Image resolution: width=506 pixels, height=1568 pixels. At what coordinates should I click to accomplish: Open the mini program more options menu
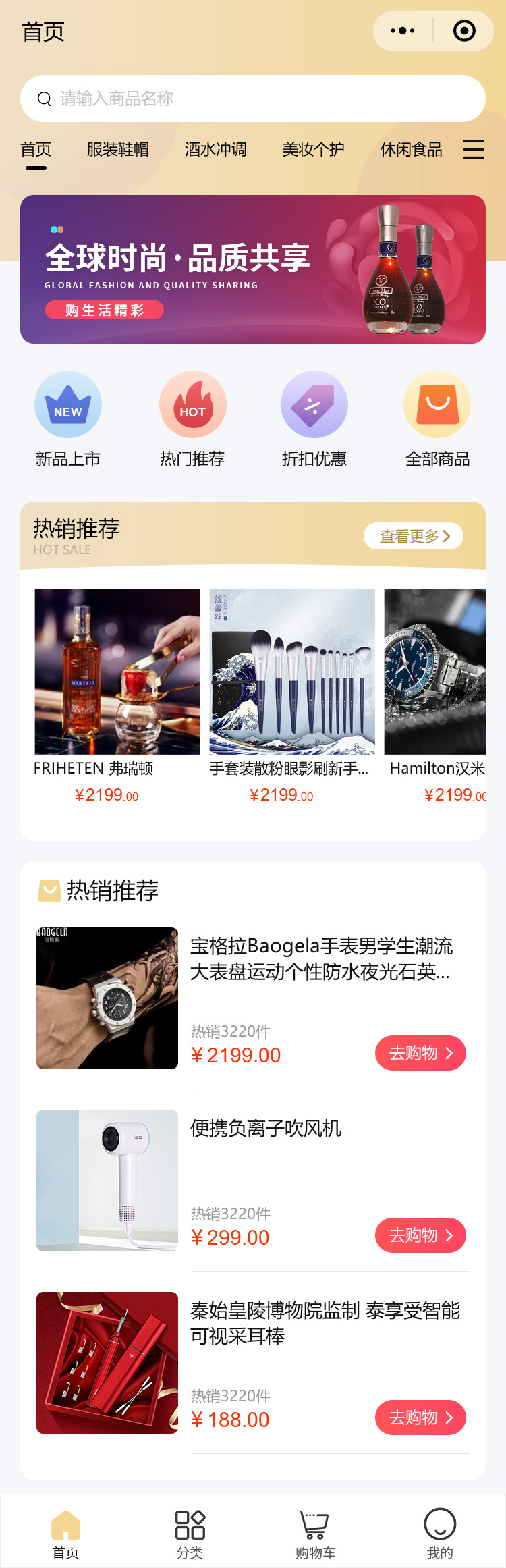(403, 31)
